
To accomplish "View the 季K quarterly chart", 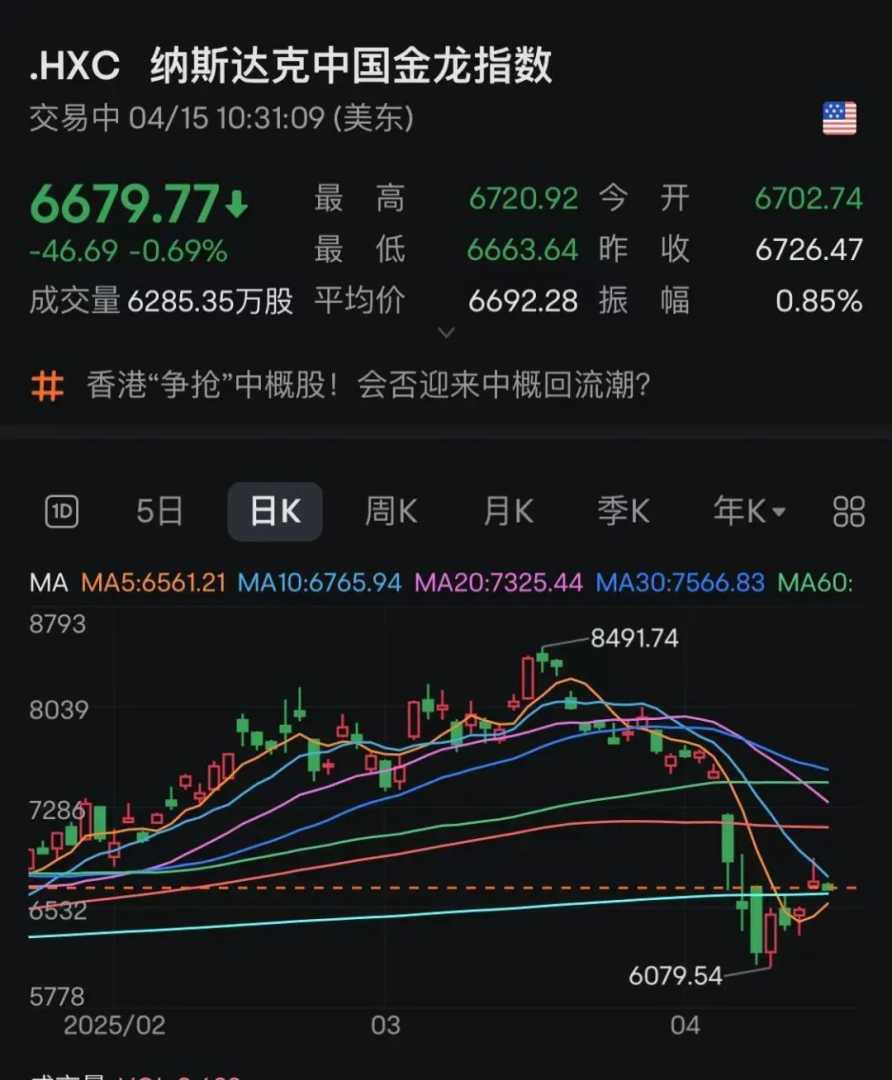I will [624, 512].
